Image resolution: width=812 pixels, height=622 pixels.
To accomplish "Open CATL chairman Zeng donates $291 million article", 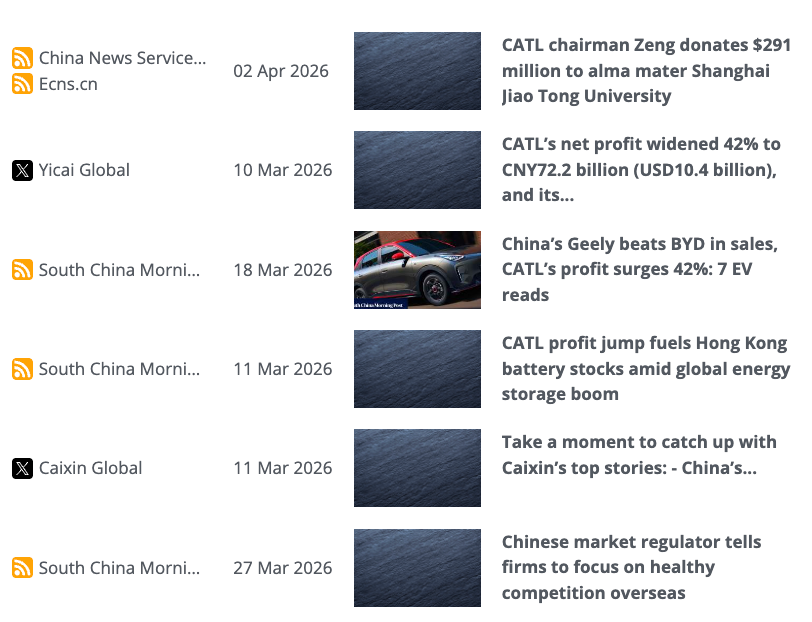I will tap(645, 71).
